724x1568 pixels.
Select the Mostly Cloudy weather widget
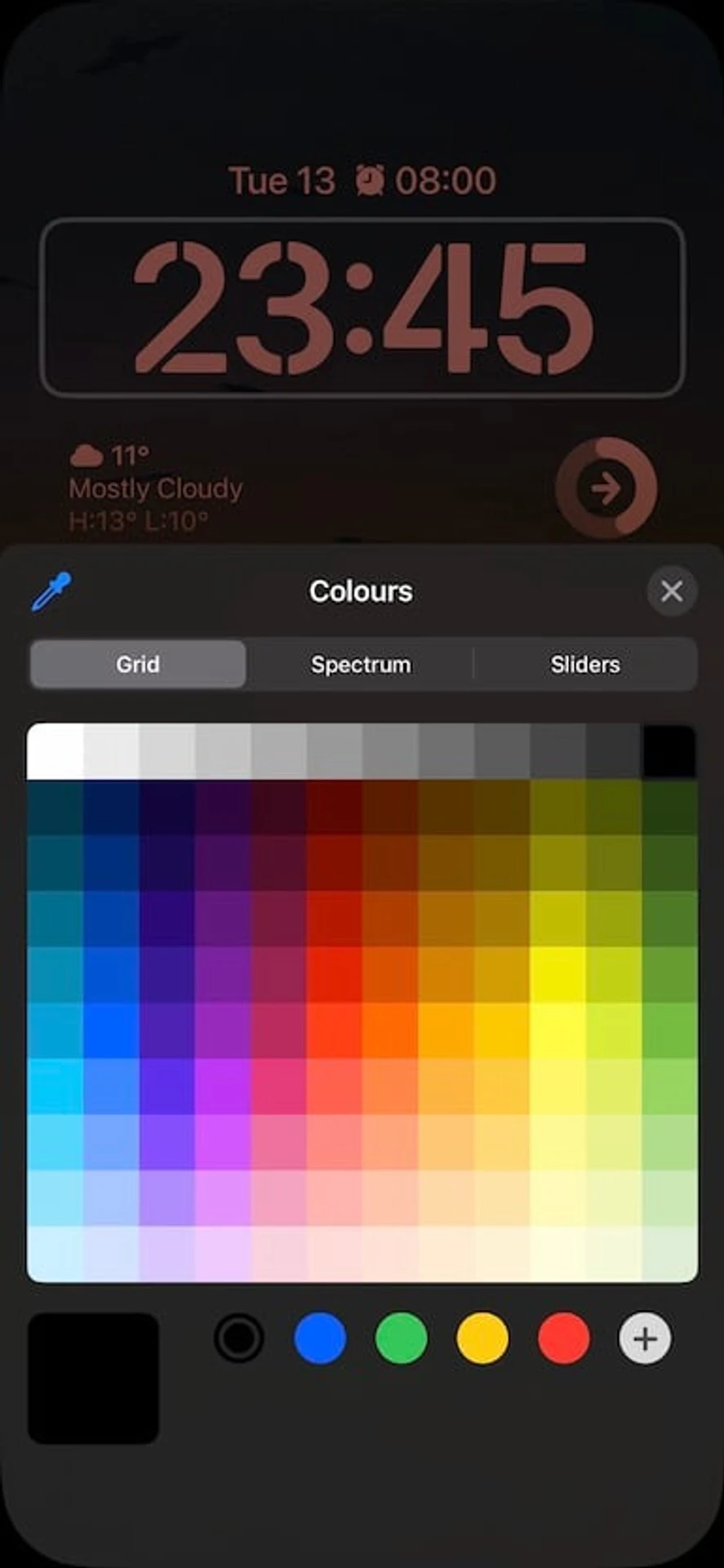point(156,488)
